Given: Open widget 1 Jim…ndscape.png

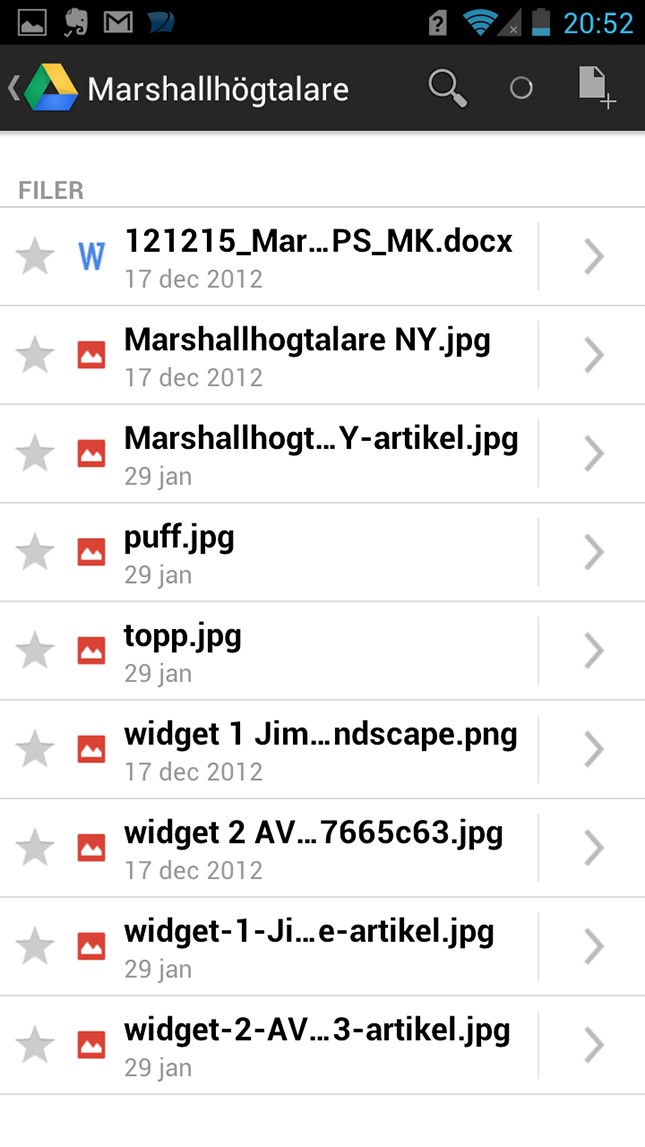Looking at the screenshot, I should [320, 749].
